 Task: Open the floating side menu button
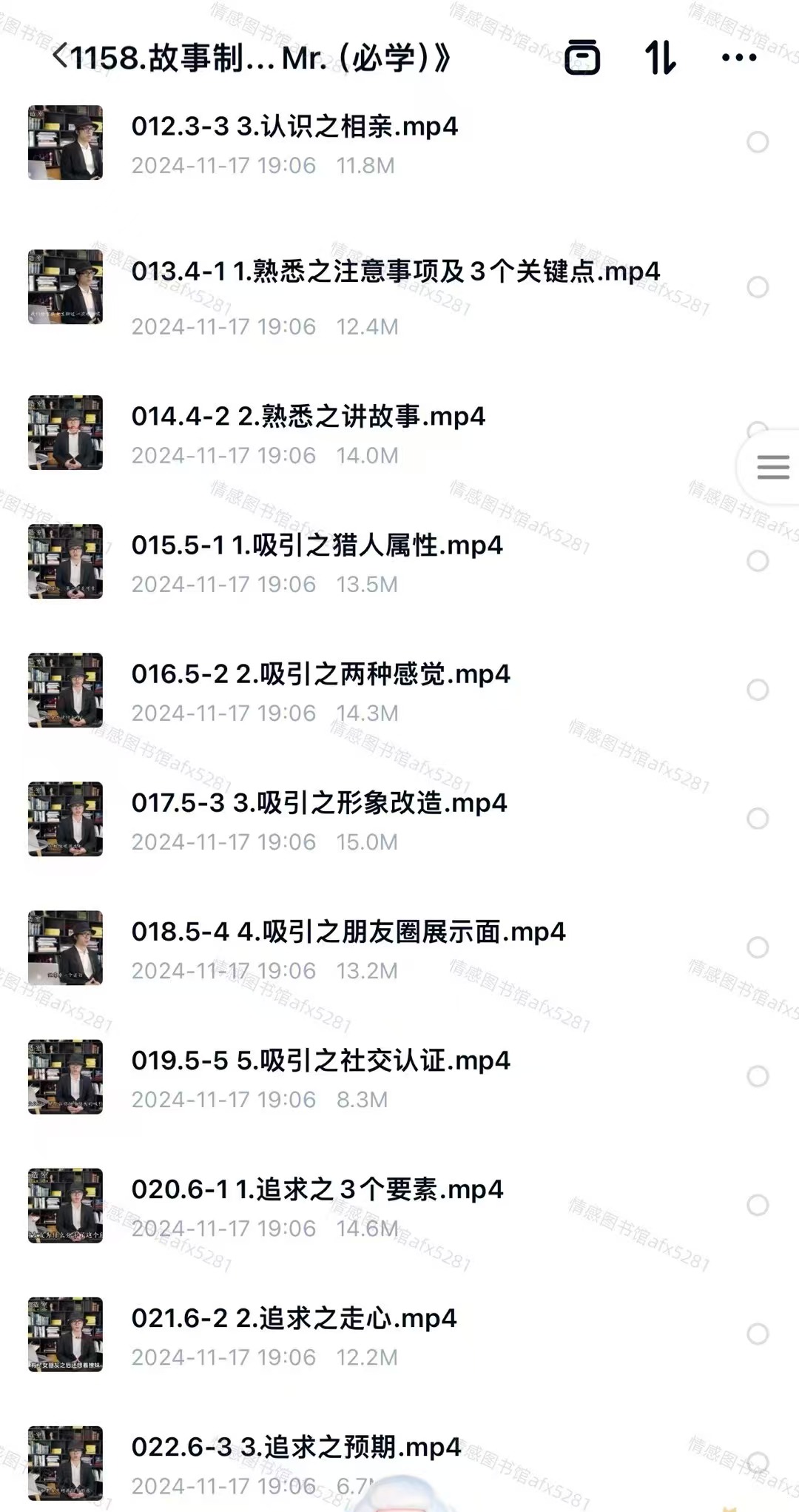point(772,468)
